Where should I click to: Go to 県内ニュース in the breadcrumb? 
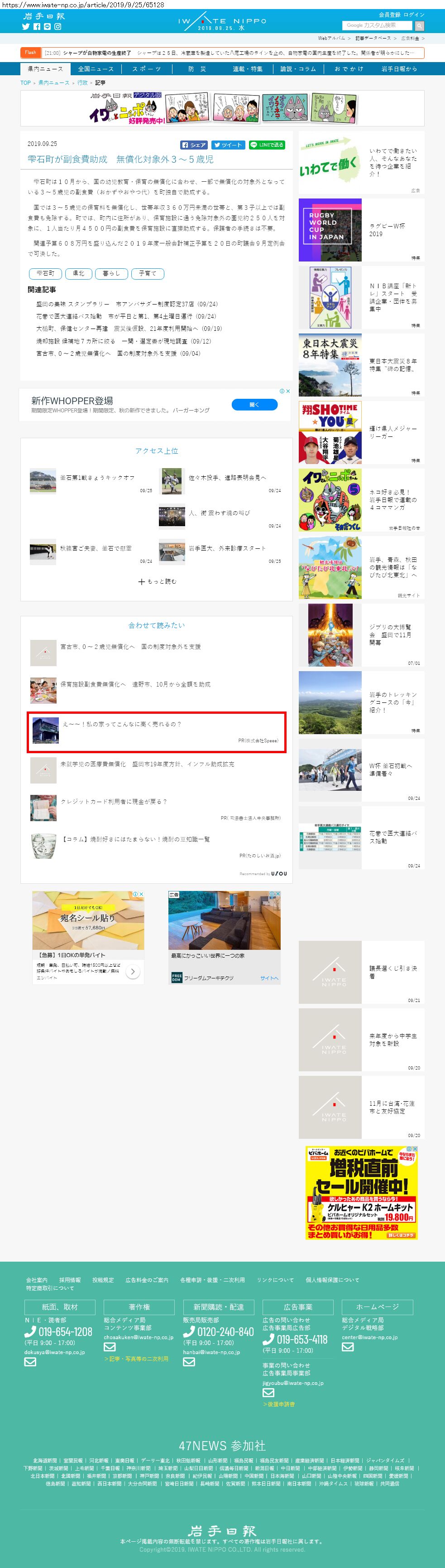coord(54,83)
